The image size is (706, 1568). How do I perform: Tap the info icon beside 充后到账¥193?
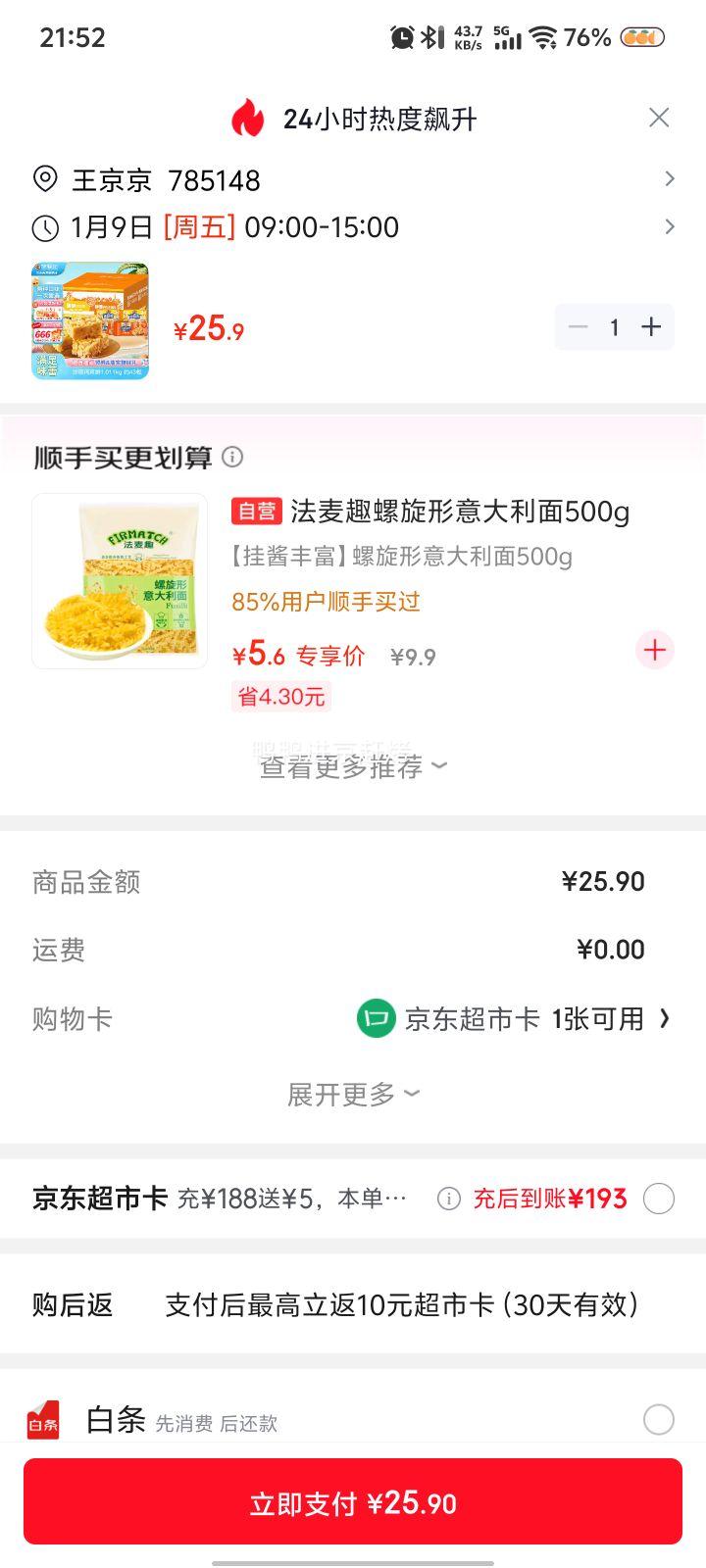[x=449, y=1199]
